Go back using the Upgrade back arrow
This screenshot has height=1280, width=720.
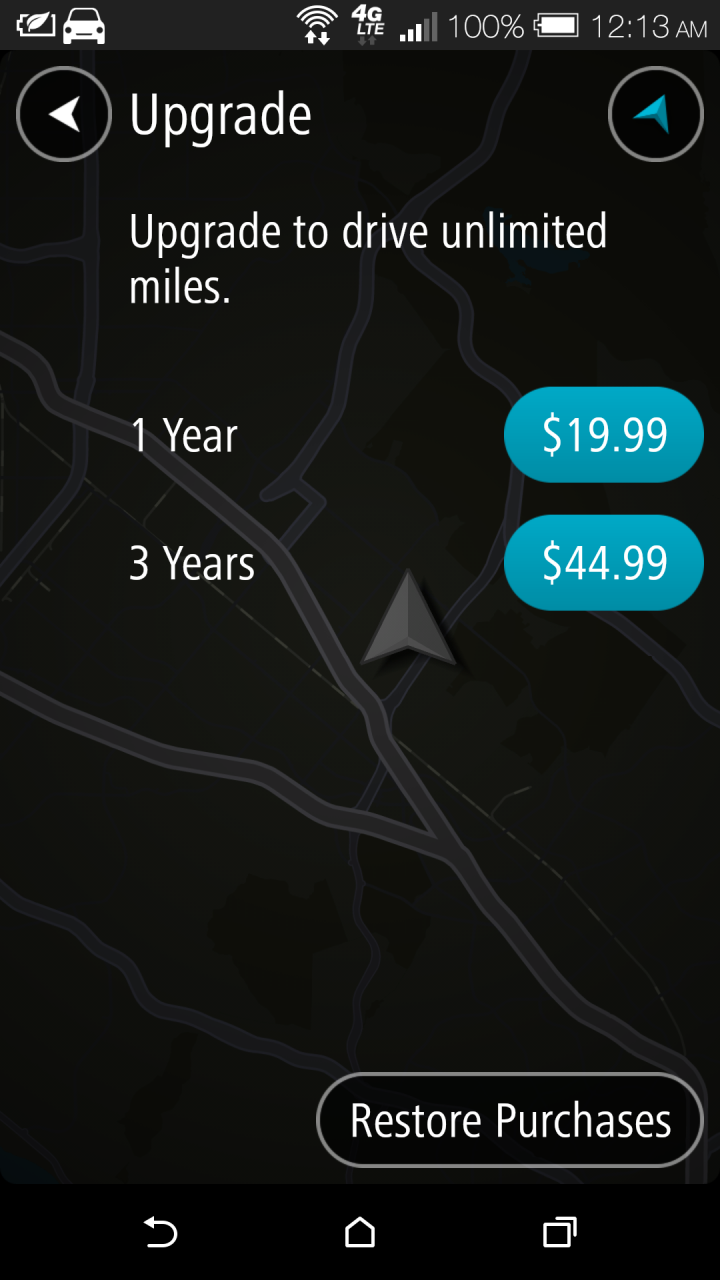coord(64,115)
